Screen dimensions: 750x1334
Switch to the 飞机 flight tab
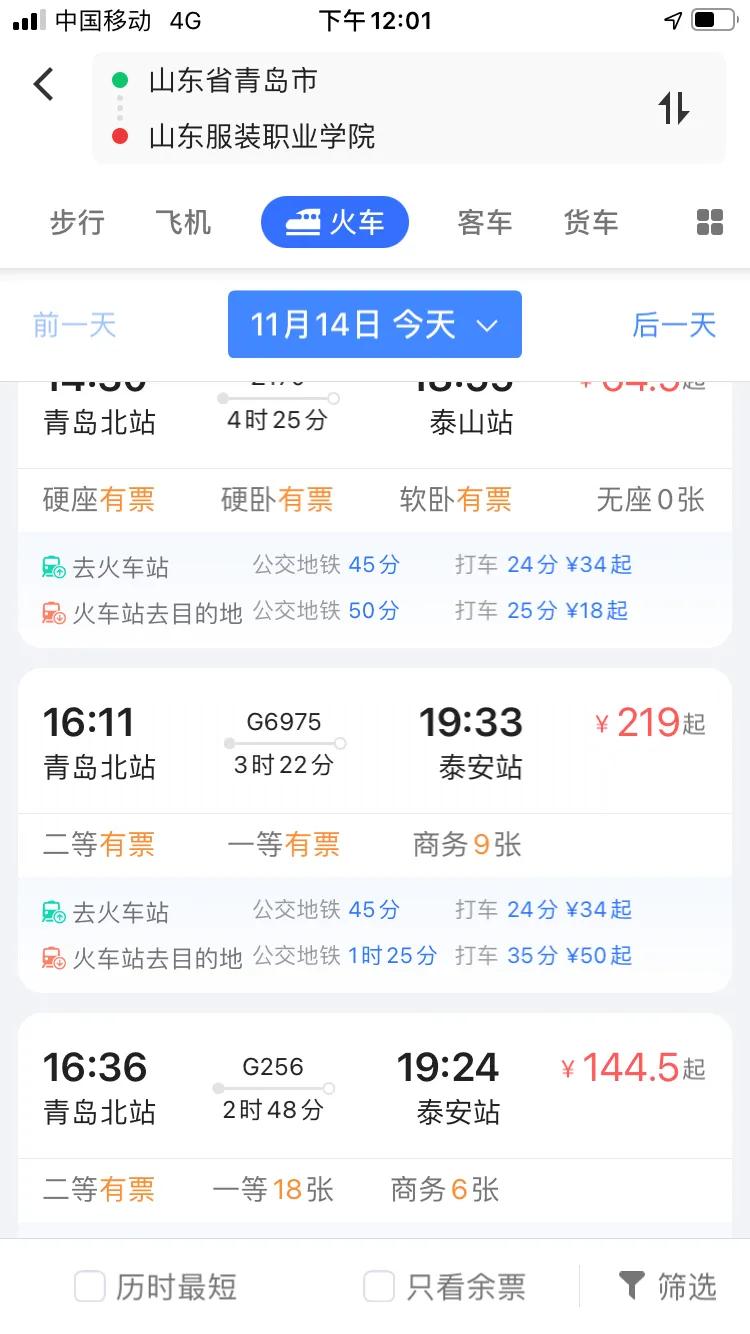coord(183,222)
